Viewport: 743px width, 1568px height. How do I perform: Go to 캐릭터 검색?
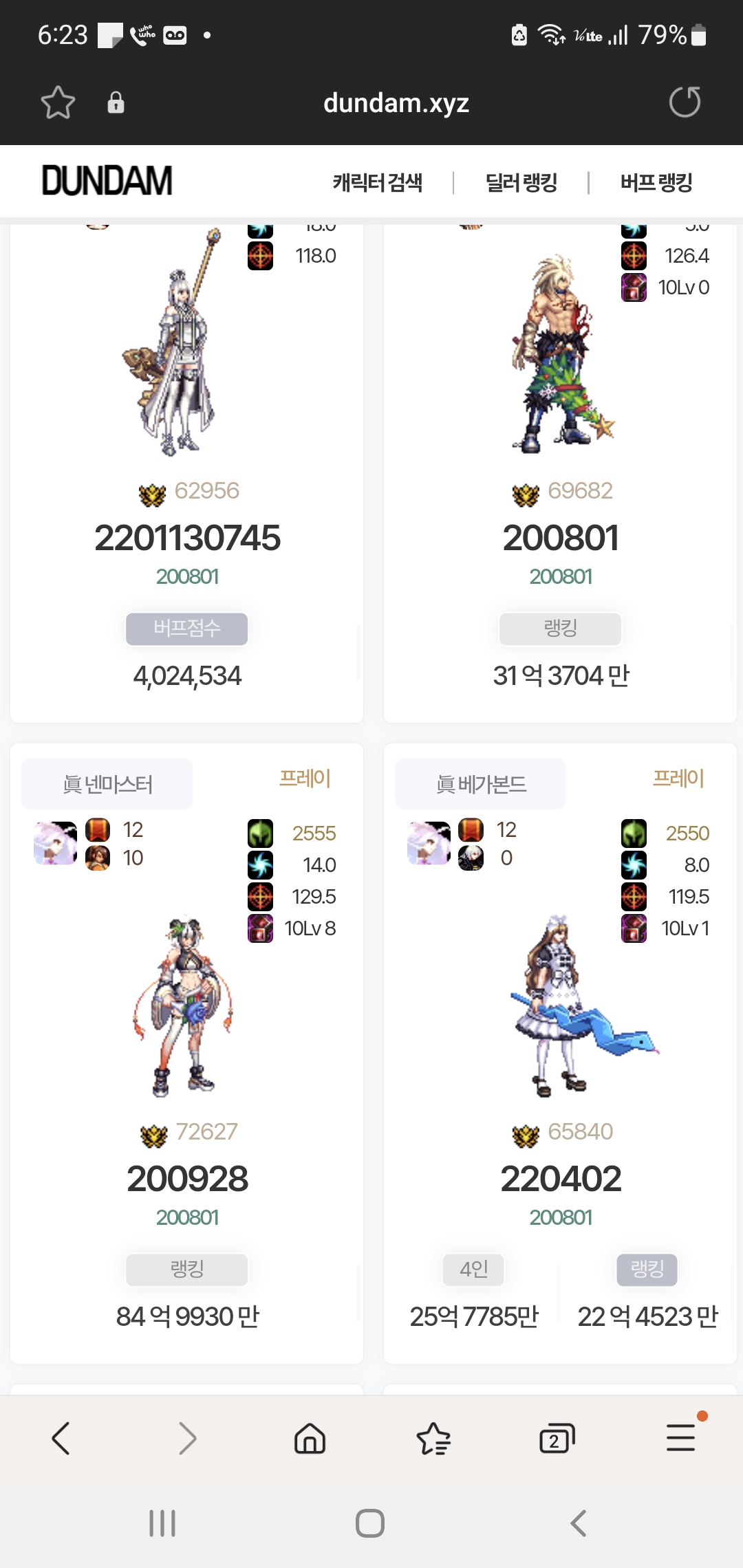click(377, 183)
